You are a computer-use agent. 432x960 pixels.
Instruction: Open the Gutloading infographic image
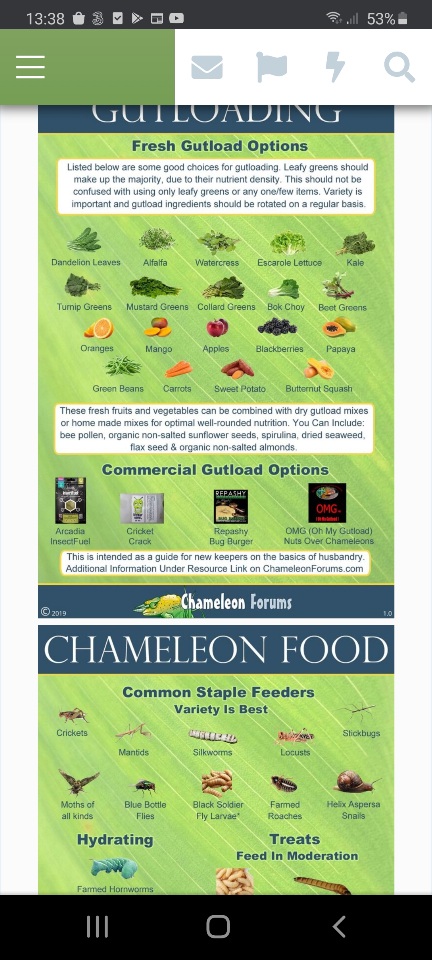(216, 361)
